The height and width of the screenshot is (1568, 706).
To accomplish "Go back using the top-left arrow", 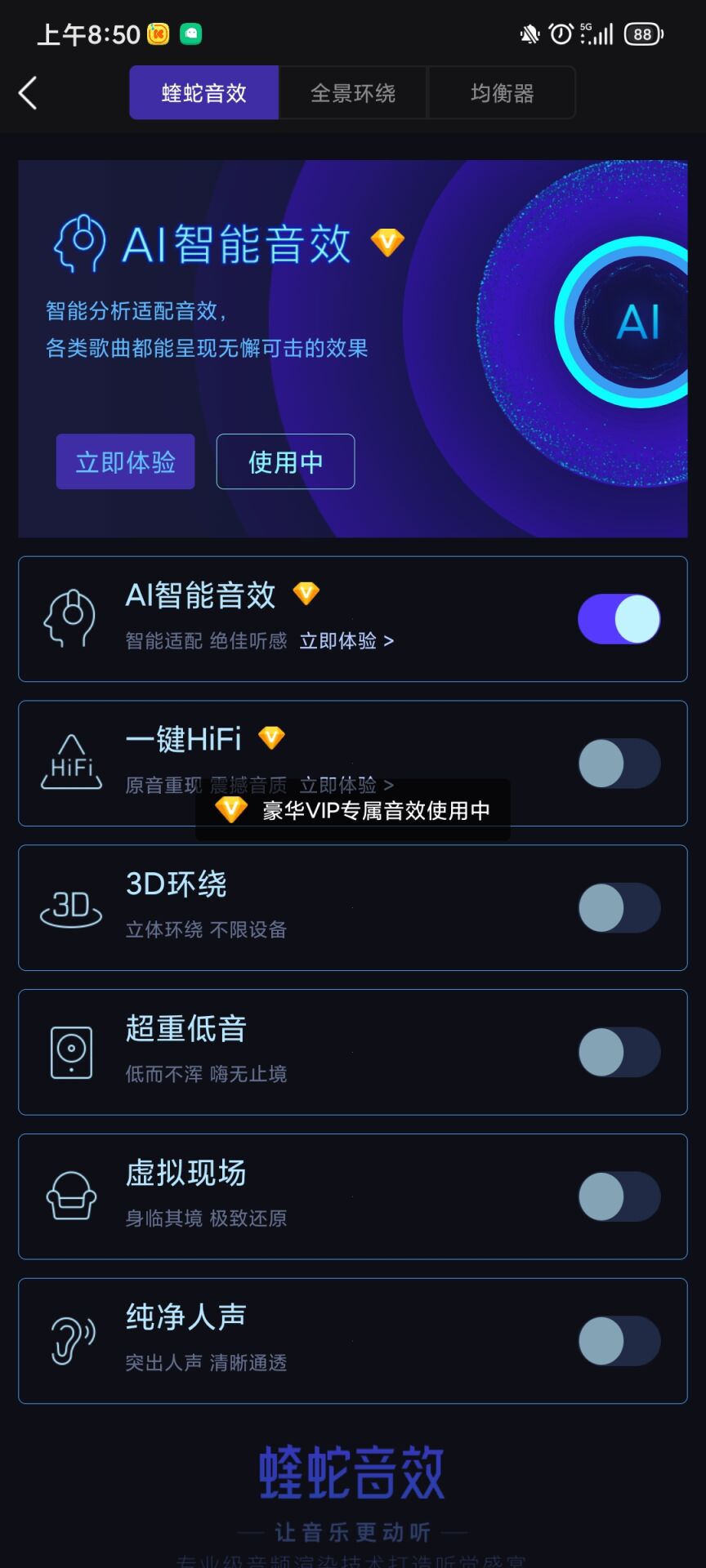I will pos(28,93).
